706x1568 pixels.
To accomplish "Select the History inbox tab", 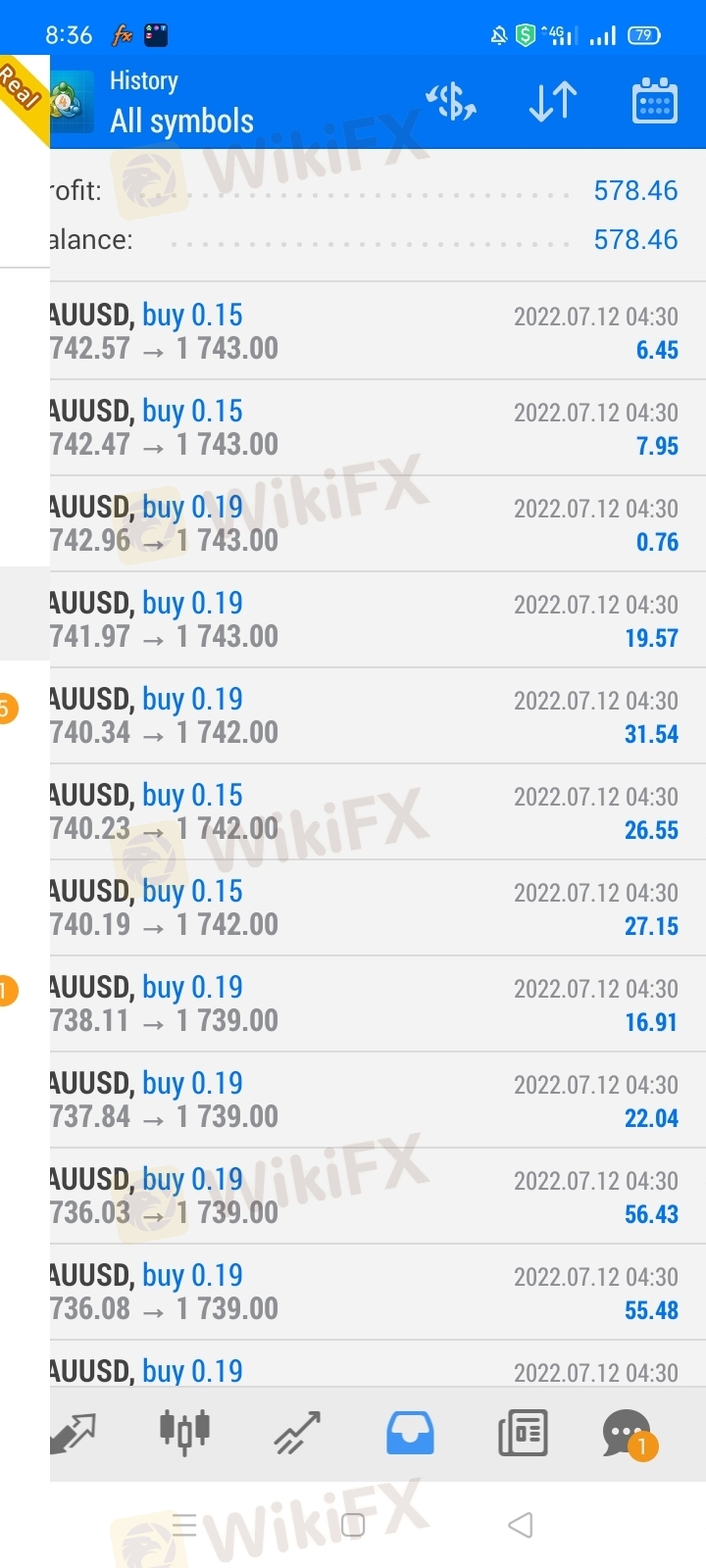I will point(410,1433).
